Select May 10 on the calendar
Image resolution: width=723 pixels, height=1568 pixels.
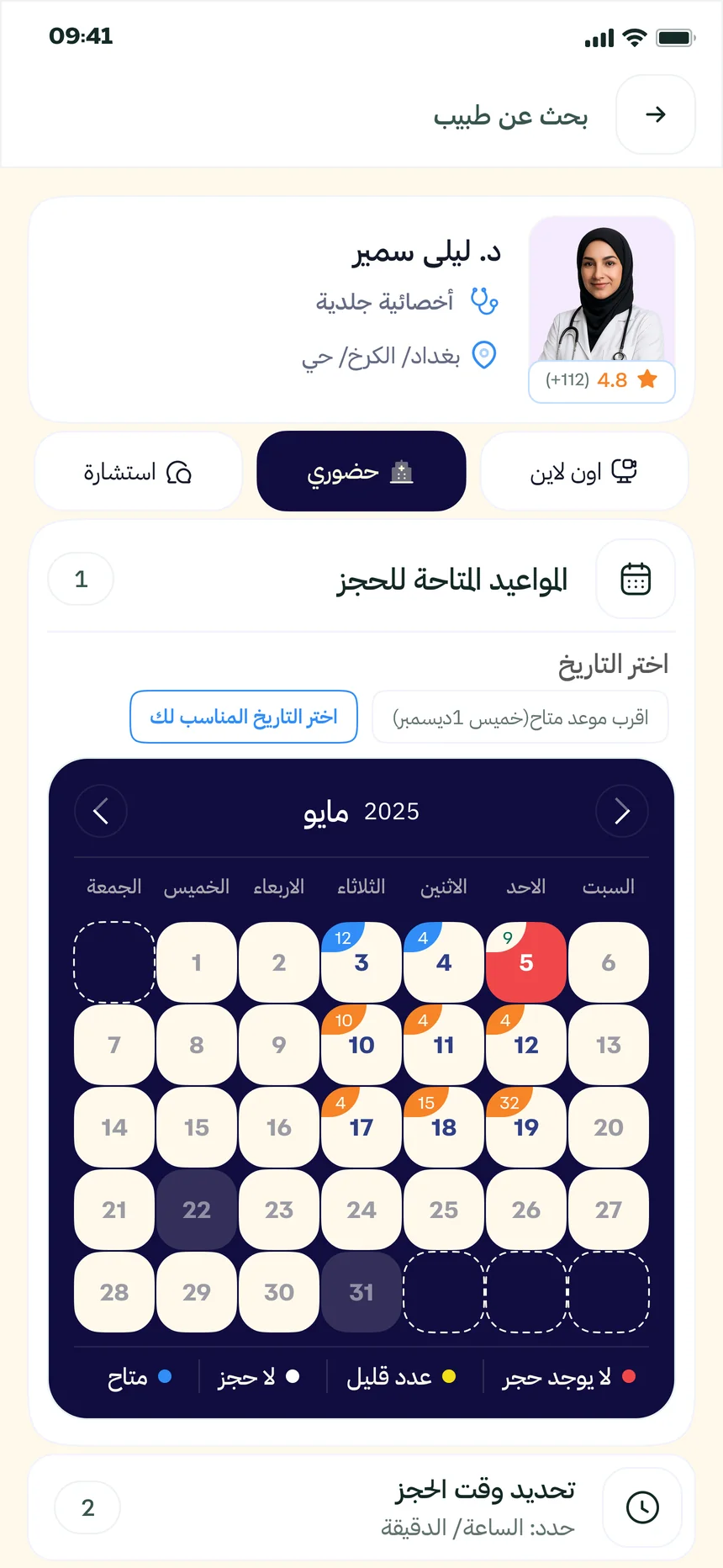coord(361,1045)
